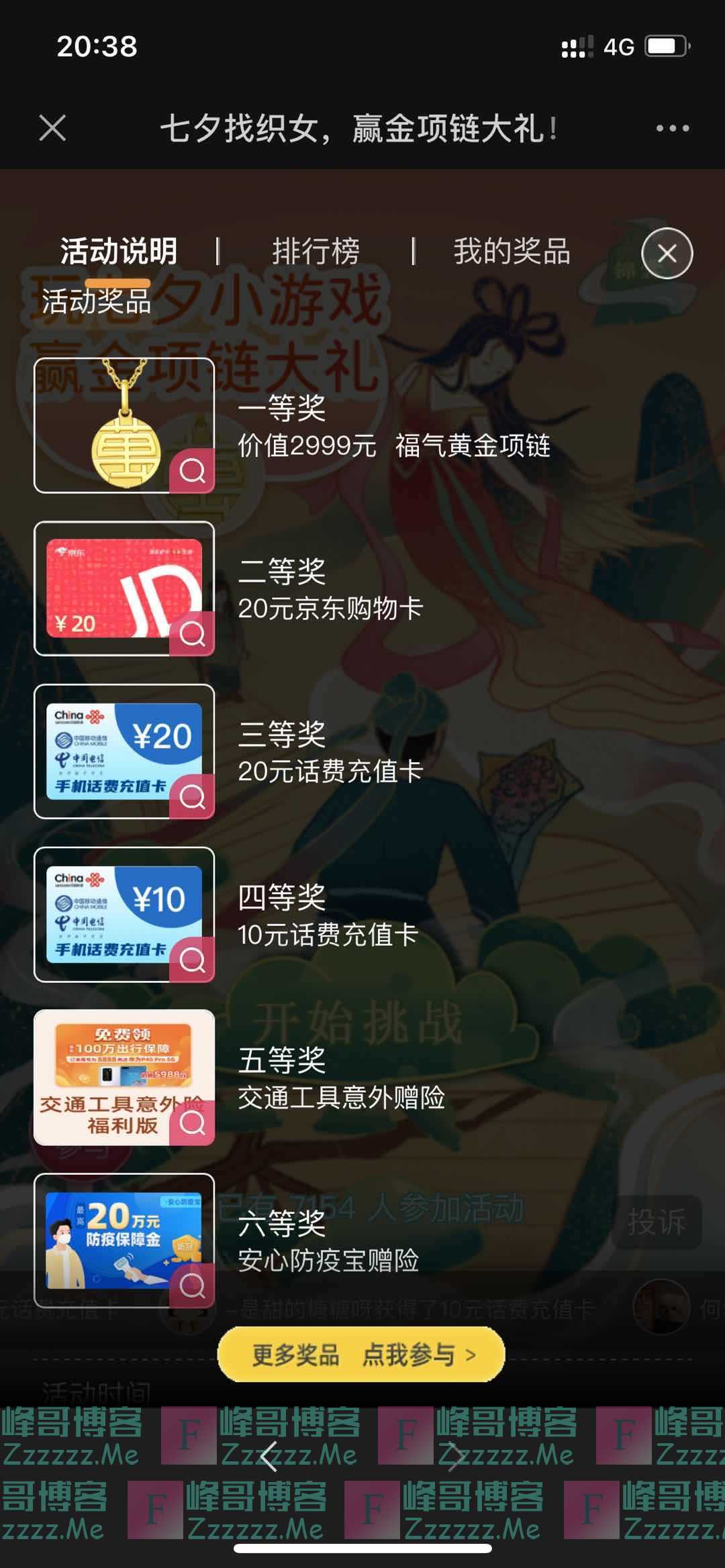725x1568 pixels.
Task: Close the webview with the top-left X
Action: point(52,127)
